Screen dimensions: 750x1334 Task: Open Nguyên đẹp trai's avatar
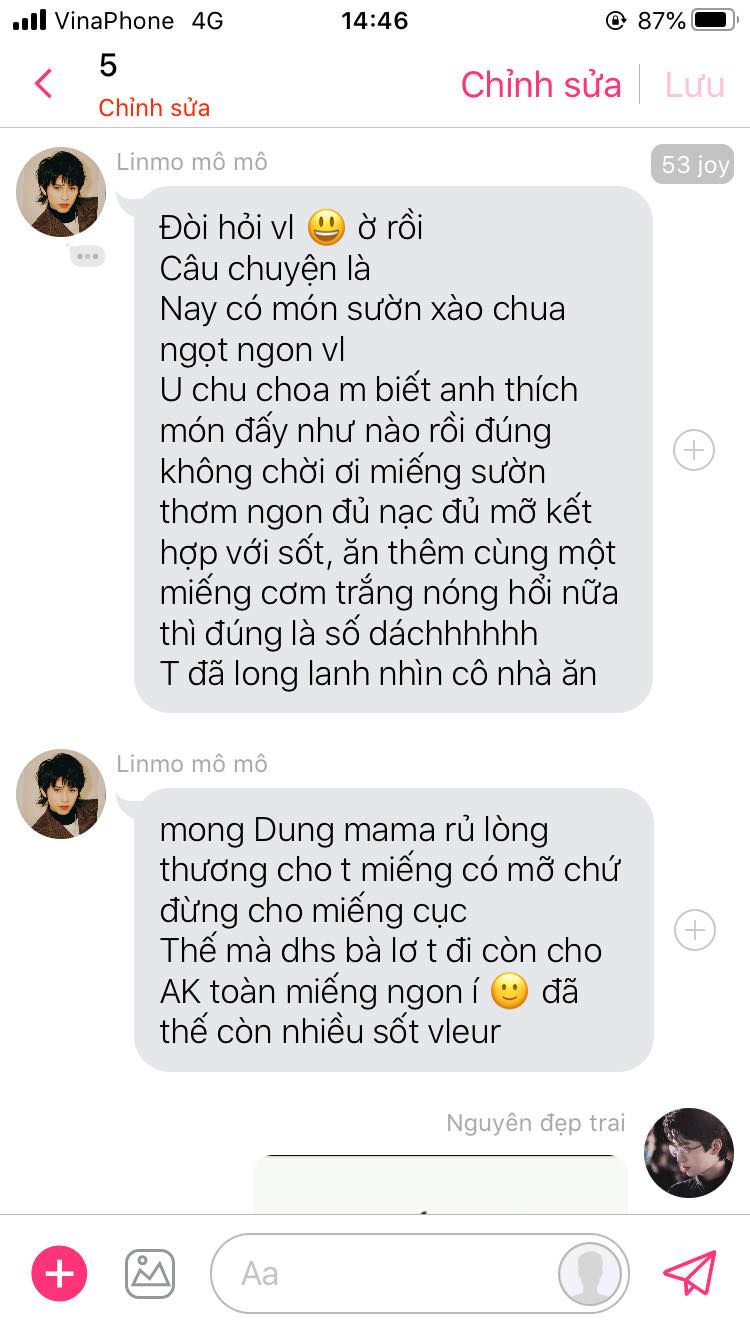[x=688, y=1152]
